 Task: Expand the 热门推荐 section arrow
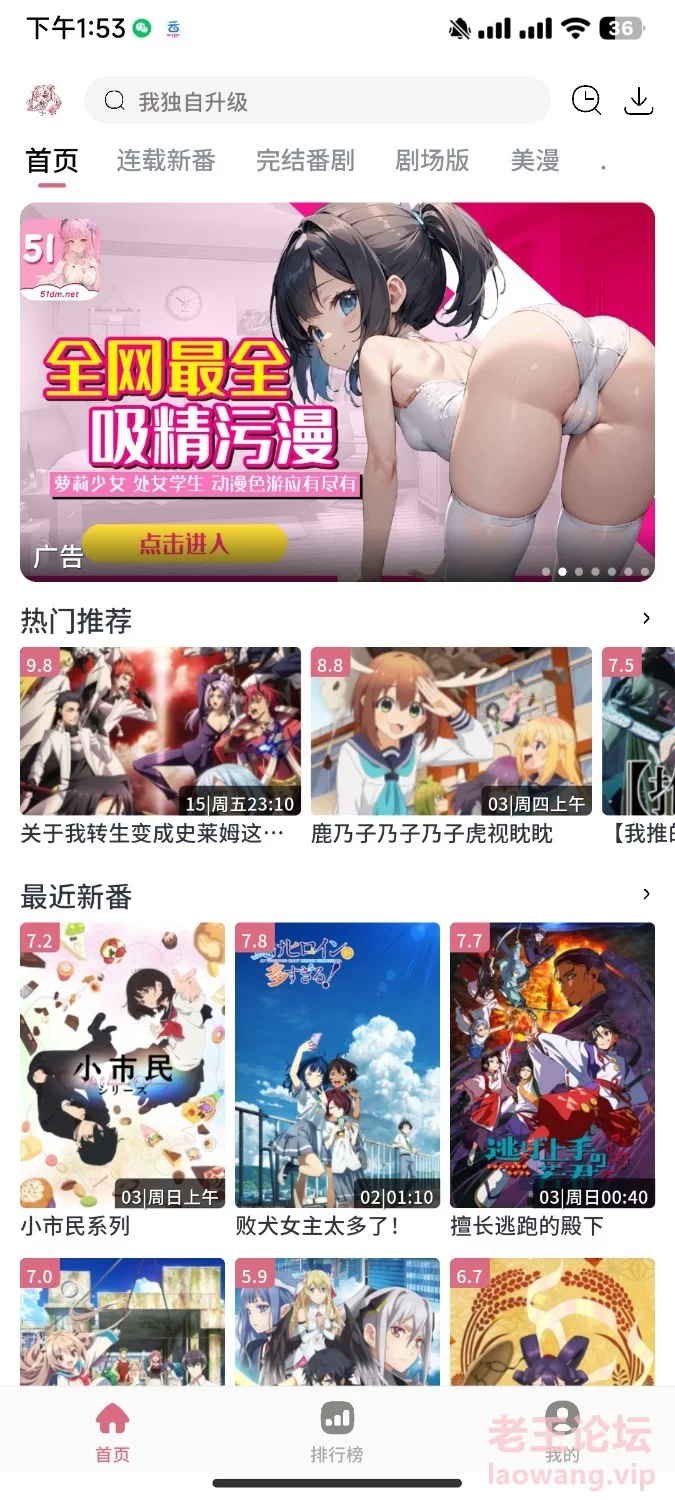(x=646, y=619)
